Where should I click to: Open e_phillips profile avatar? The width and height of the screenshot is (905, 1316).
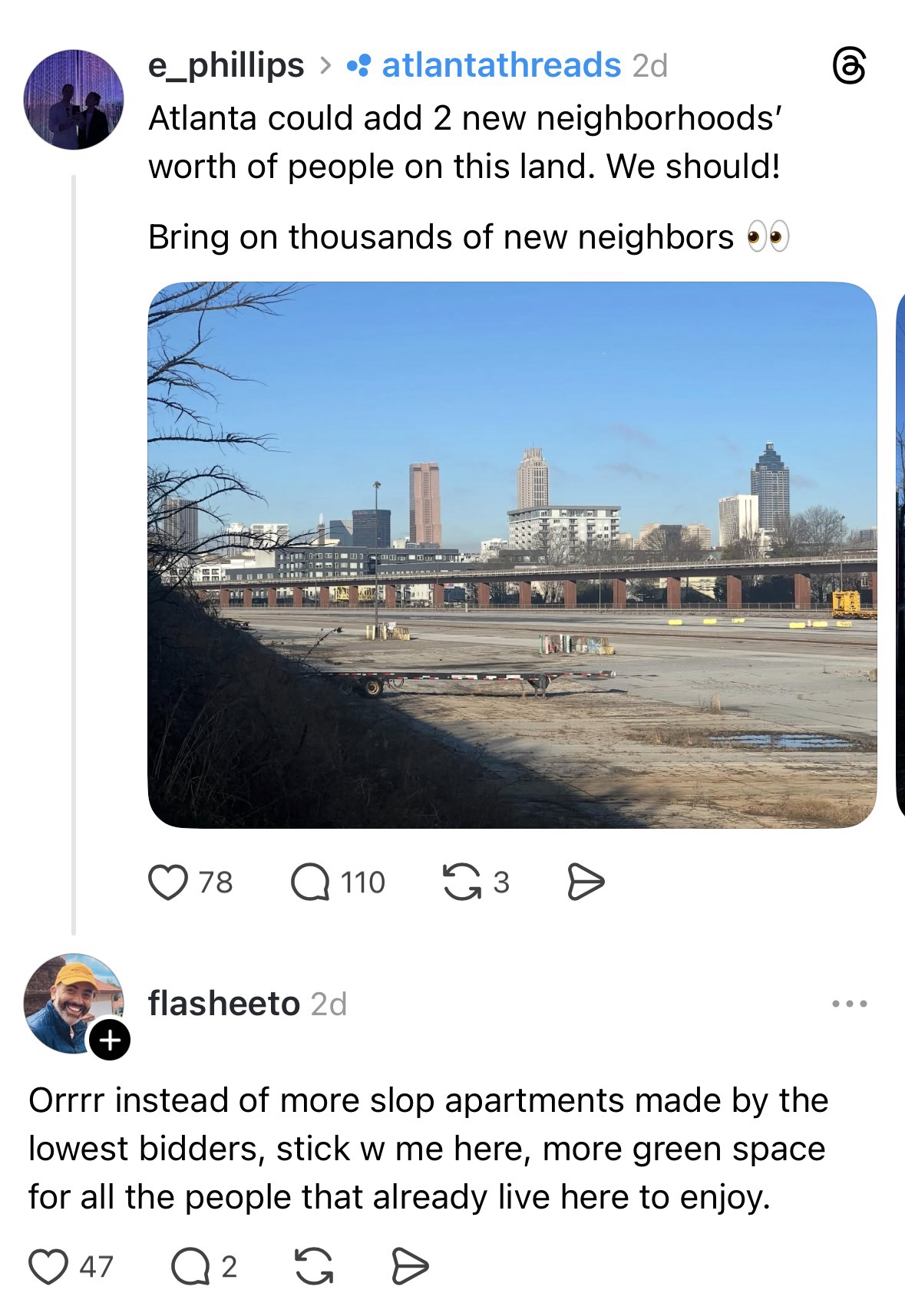[x=74, y=100]
